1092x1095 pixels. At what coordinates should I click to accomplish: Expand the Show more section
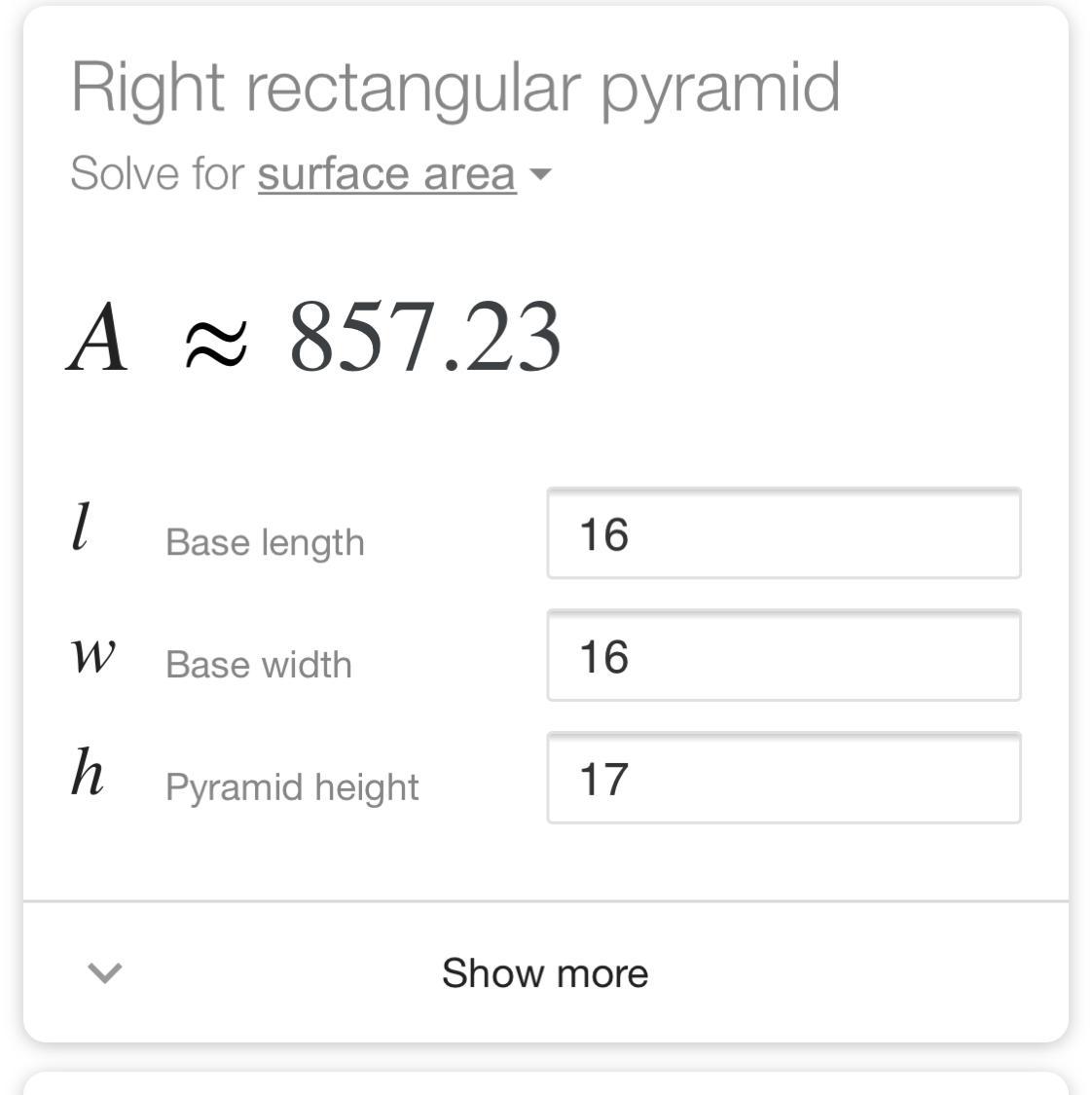(545, 972)
